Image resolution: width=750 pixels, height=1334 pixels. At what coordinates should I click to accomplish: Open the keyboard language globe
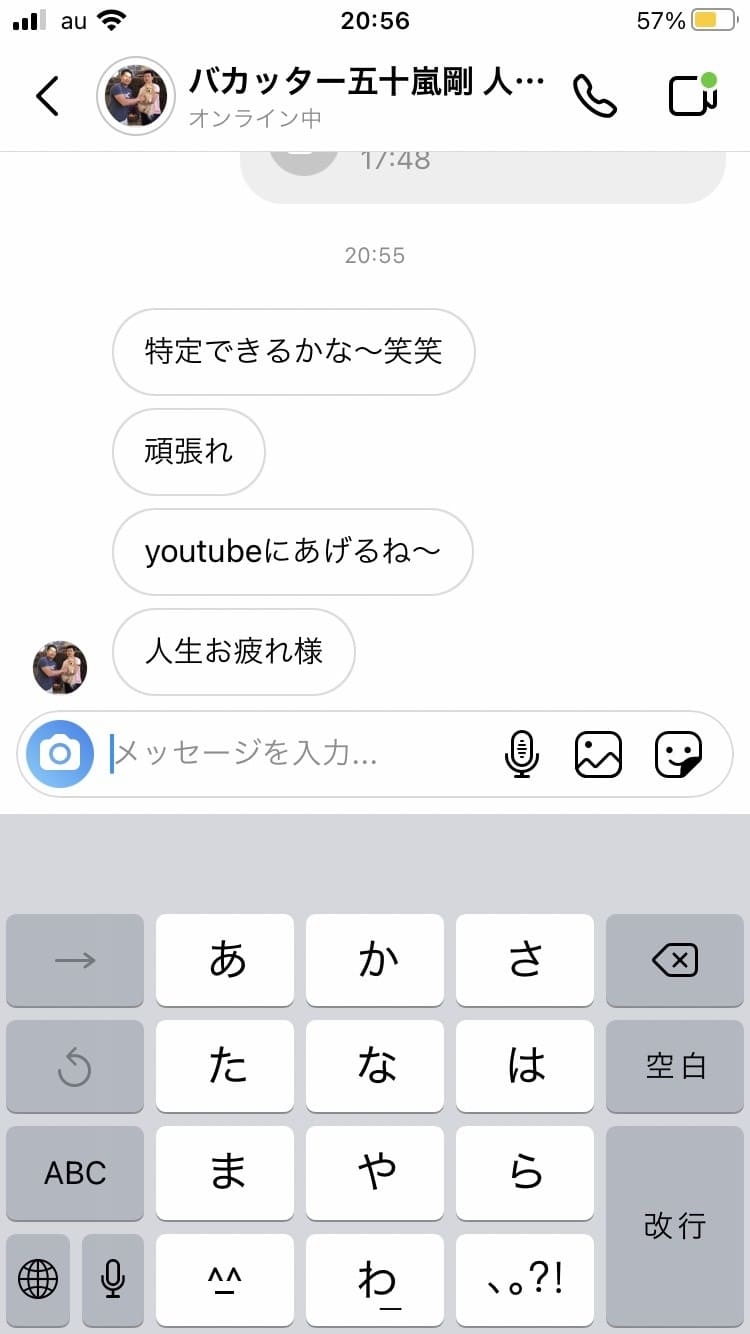pos(38,1278)
